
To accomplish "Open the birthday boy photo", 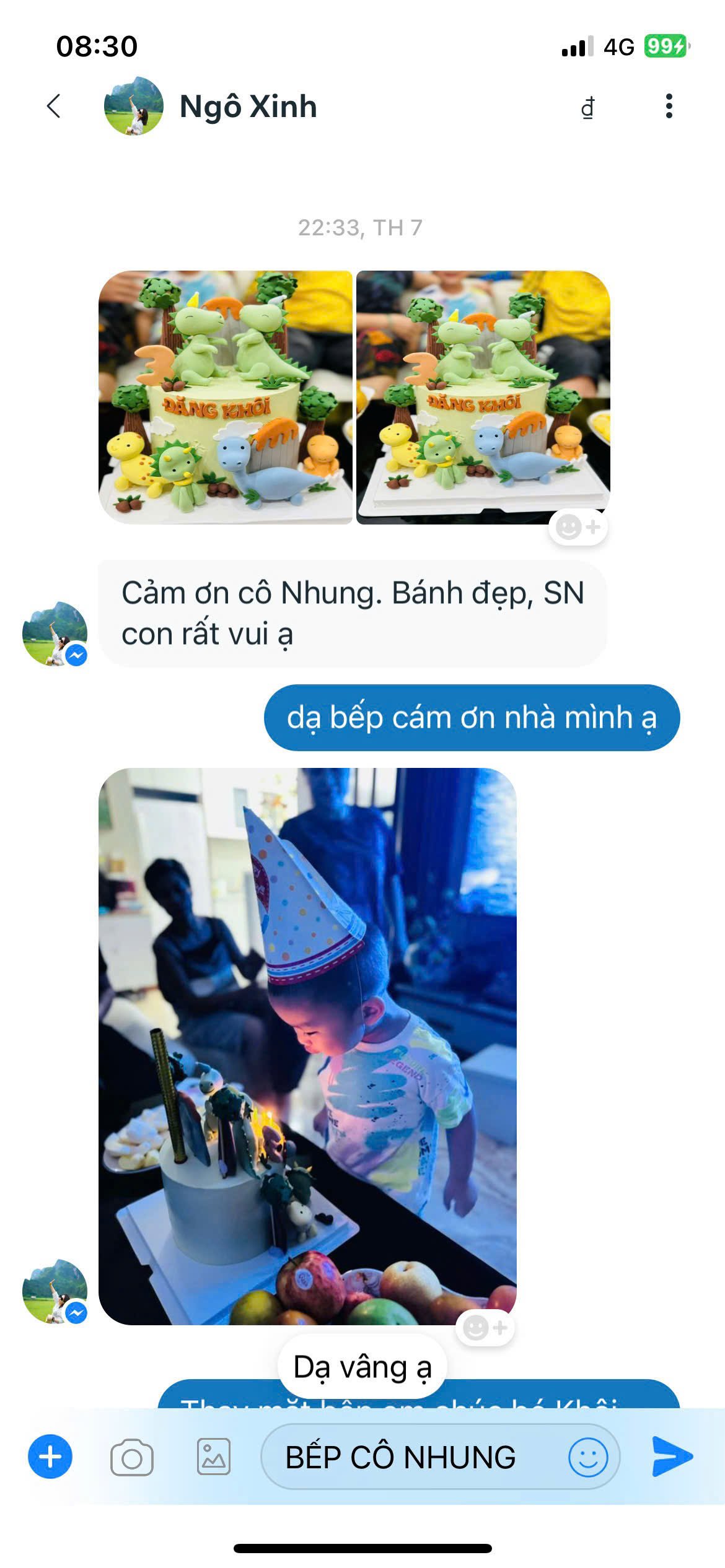I will tap(307, 1046).
